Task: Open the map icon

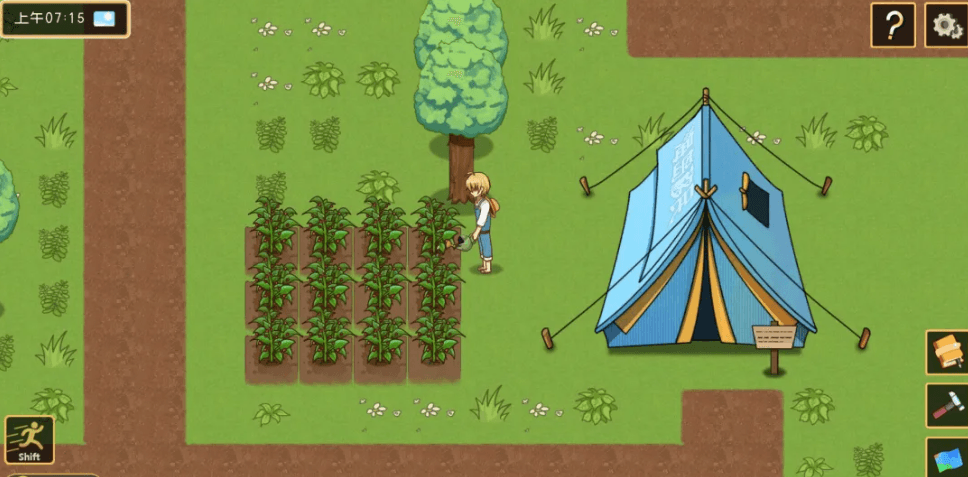Action: pyautogui.click(x=947, y=457)
